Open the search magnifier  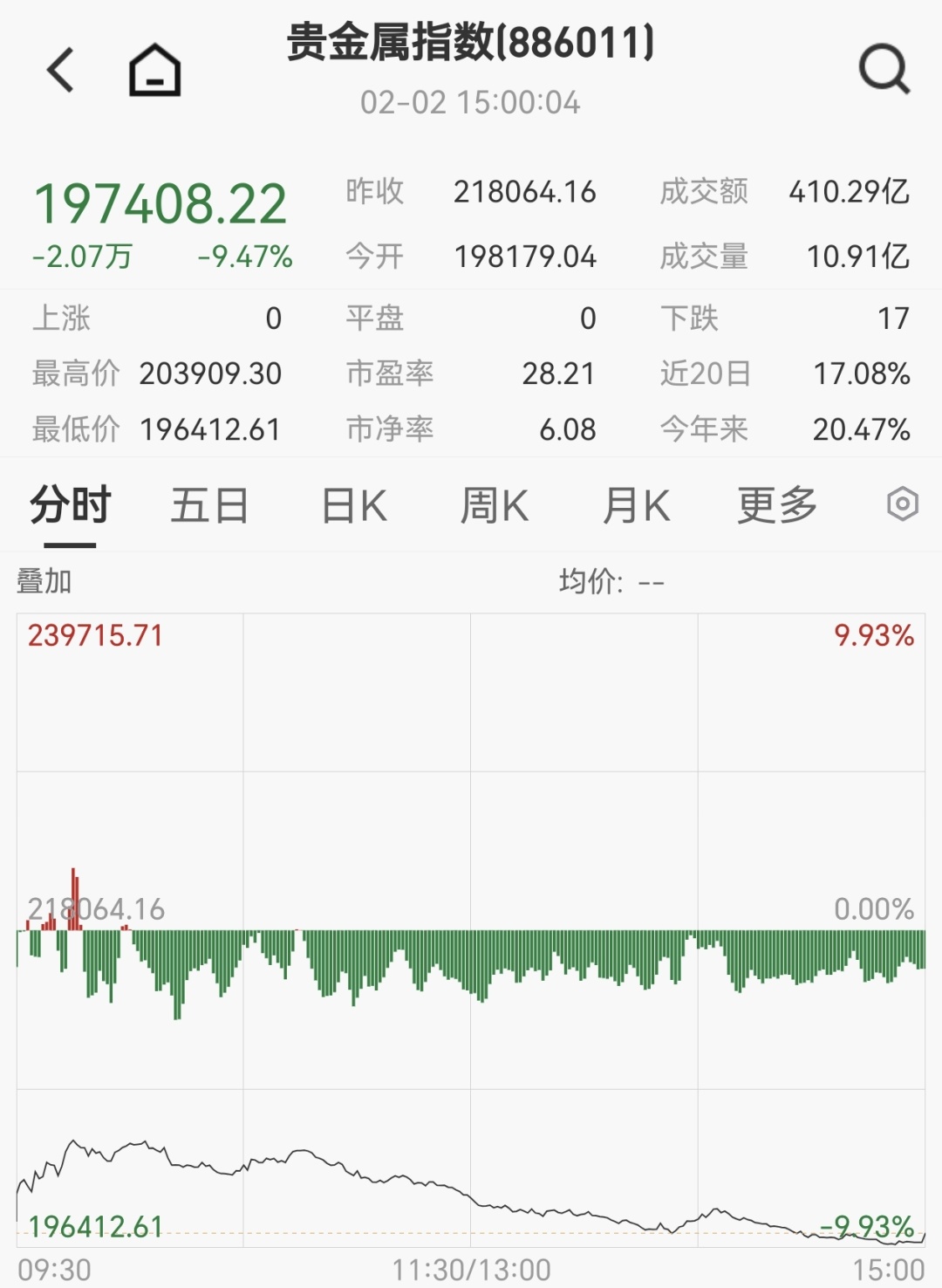click(x=884, y=70)
